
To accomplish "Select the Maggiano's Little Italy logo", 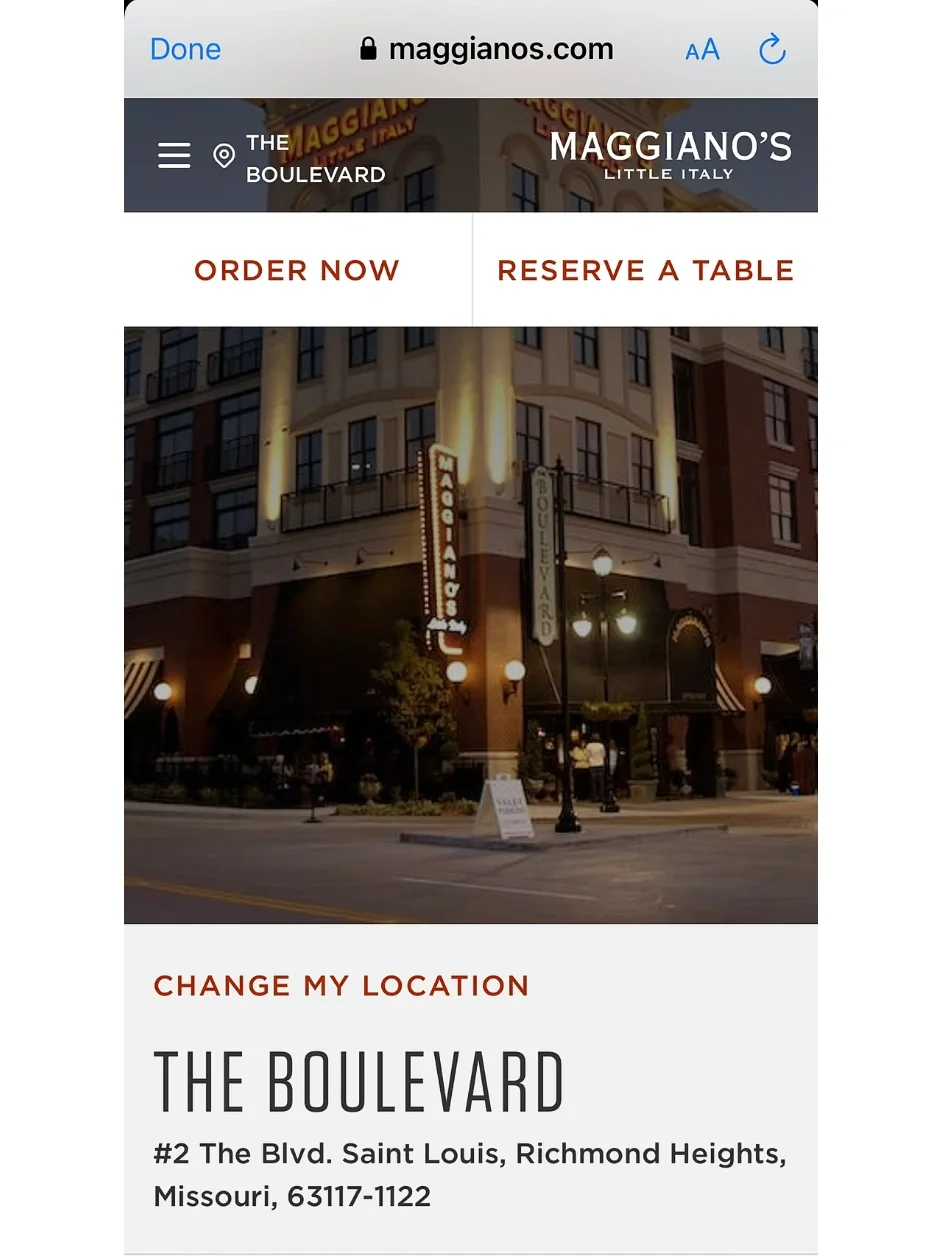I will click(x=670, y=154).
